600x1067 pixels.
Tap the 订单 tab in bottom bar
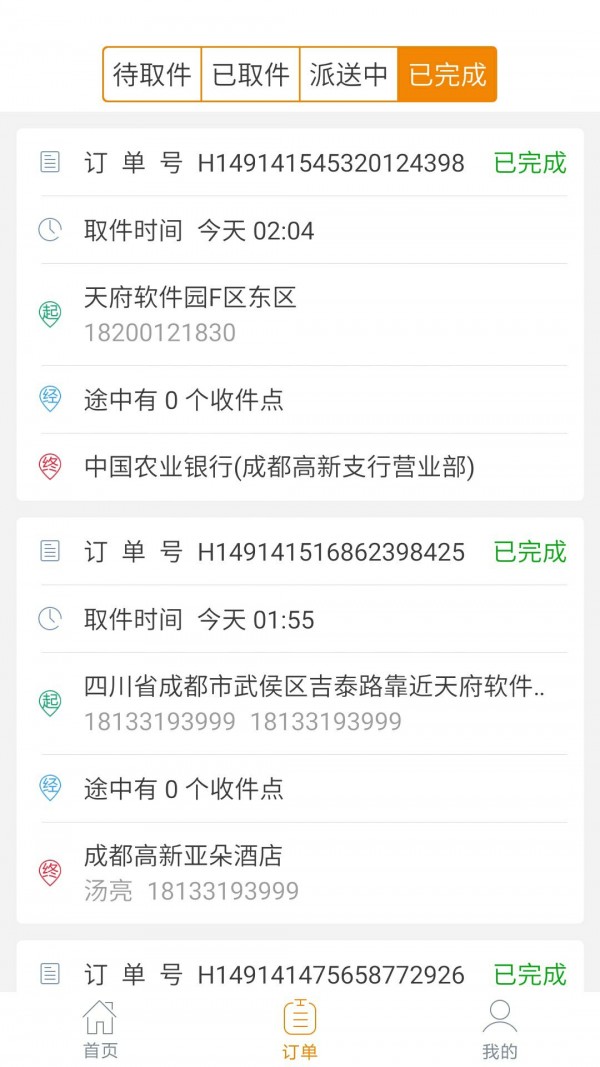click(x=300, y=1029)
